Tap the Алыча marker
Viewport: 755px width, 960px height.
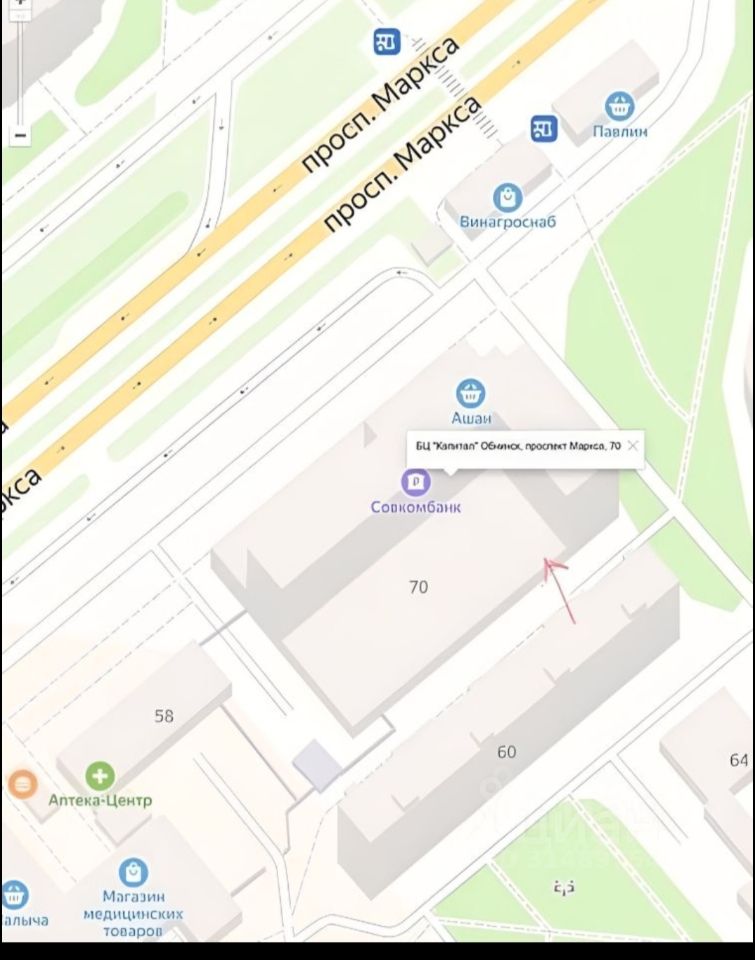14,895
